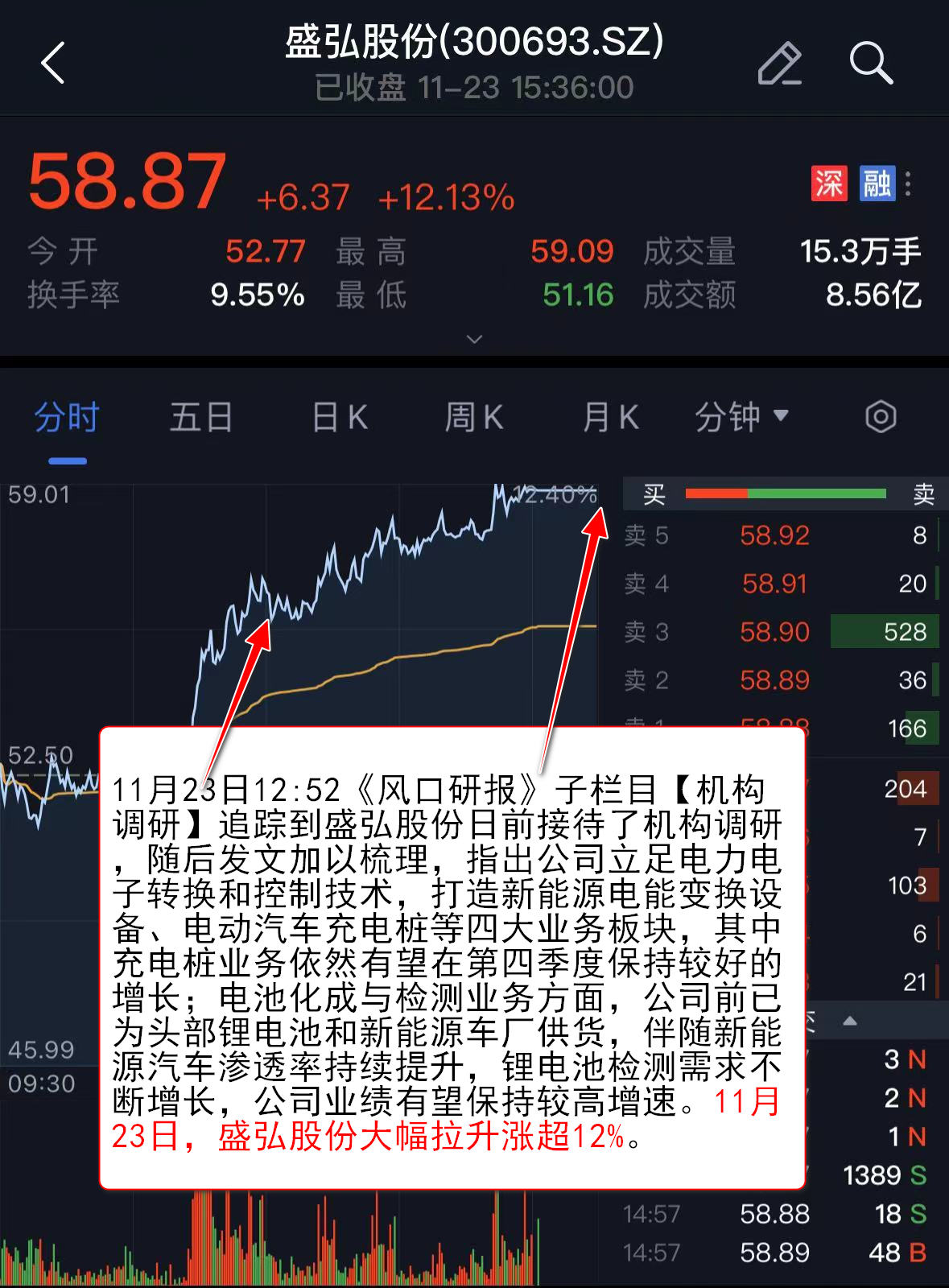Open the three-dot menu beside 融 badge

908,184
